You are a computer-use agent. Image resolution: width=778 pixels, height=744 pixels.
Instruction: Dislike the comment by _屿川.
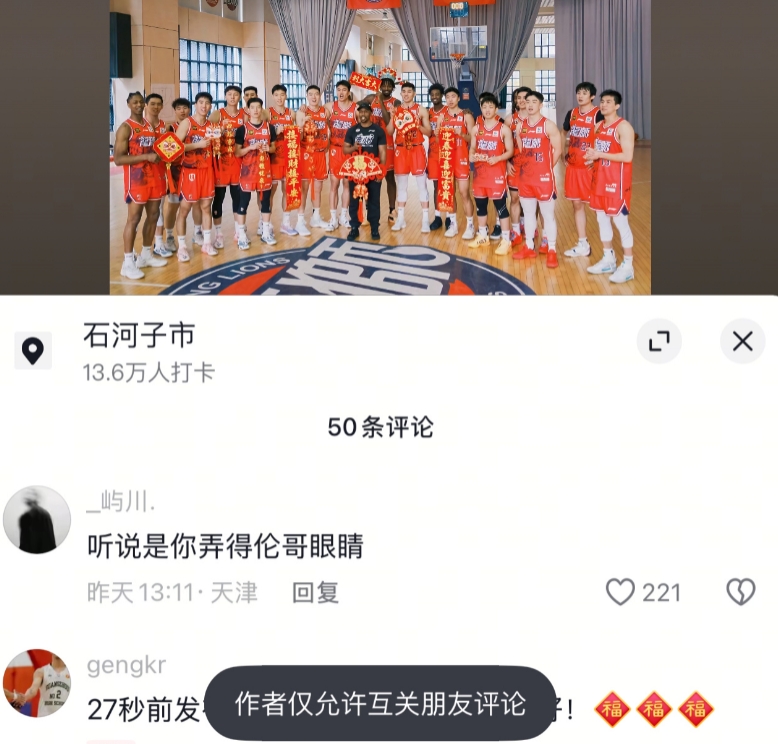click(740, 592)
